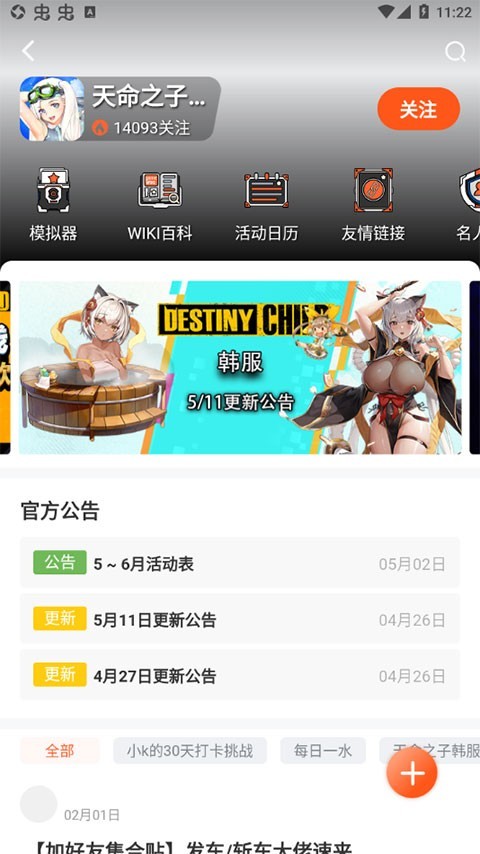Follow the game with the 关注 button
The height and width of the screenshot is (854, 480).
pyautogui.click(x=418, y=109)
